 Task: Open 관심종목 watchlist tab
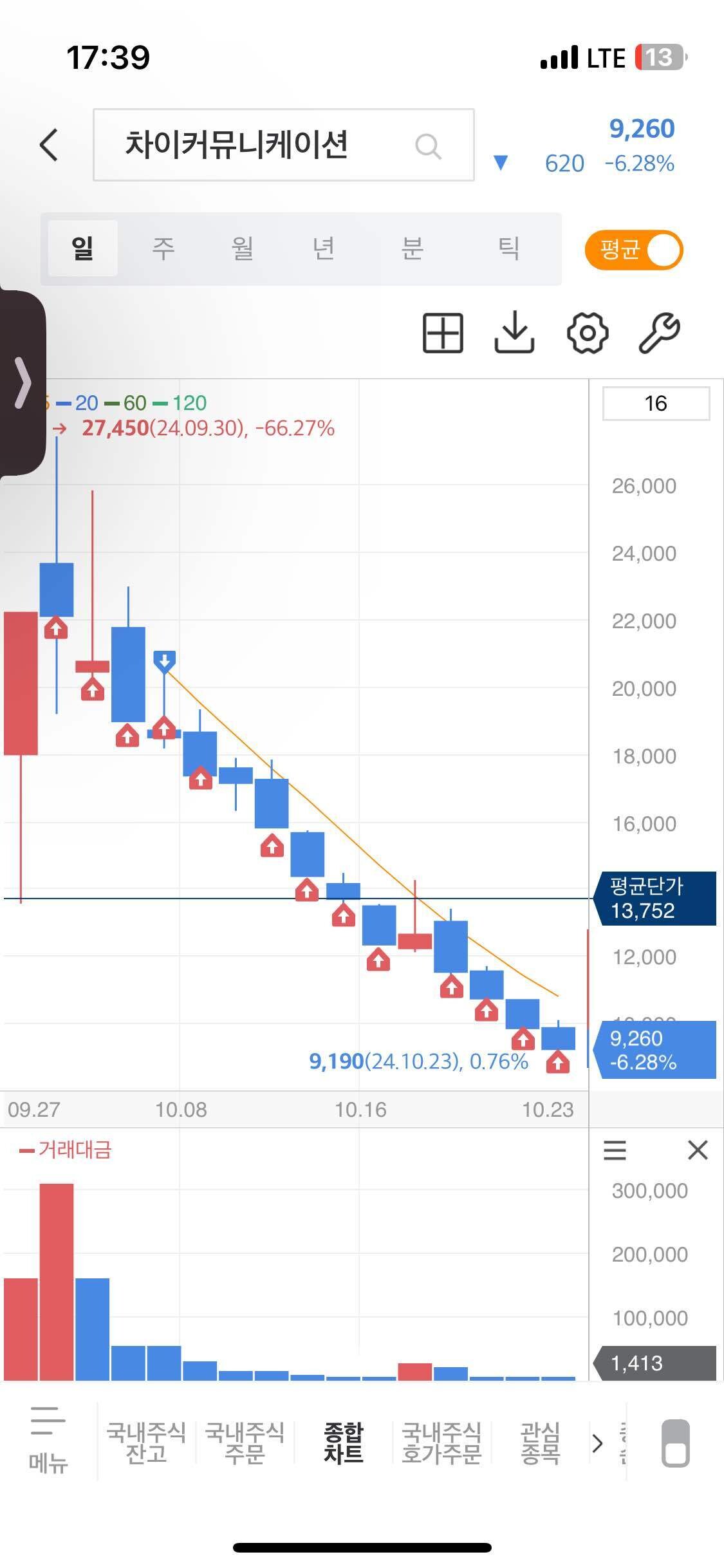tap(540, 1442)
